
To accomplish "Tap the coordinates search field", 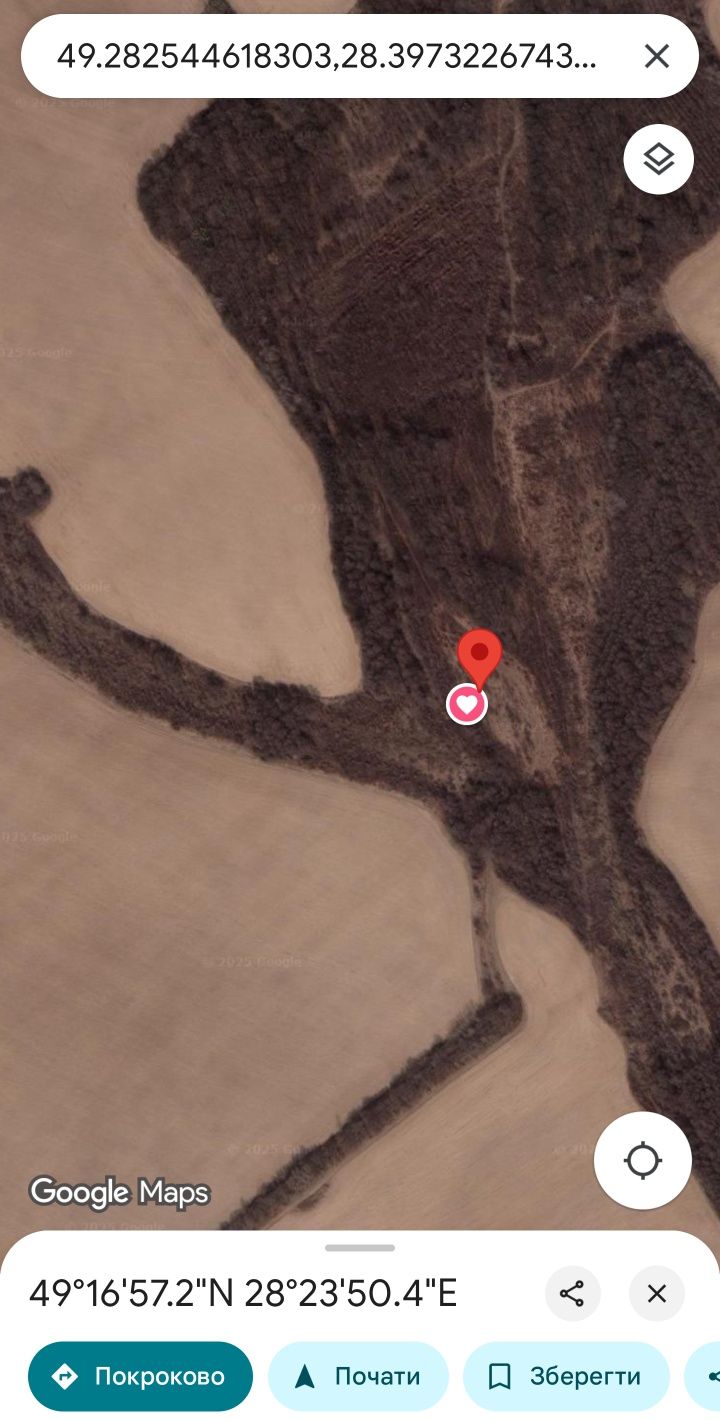I will [325, 56].
